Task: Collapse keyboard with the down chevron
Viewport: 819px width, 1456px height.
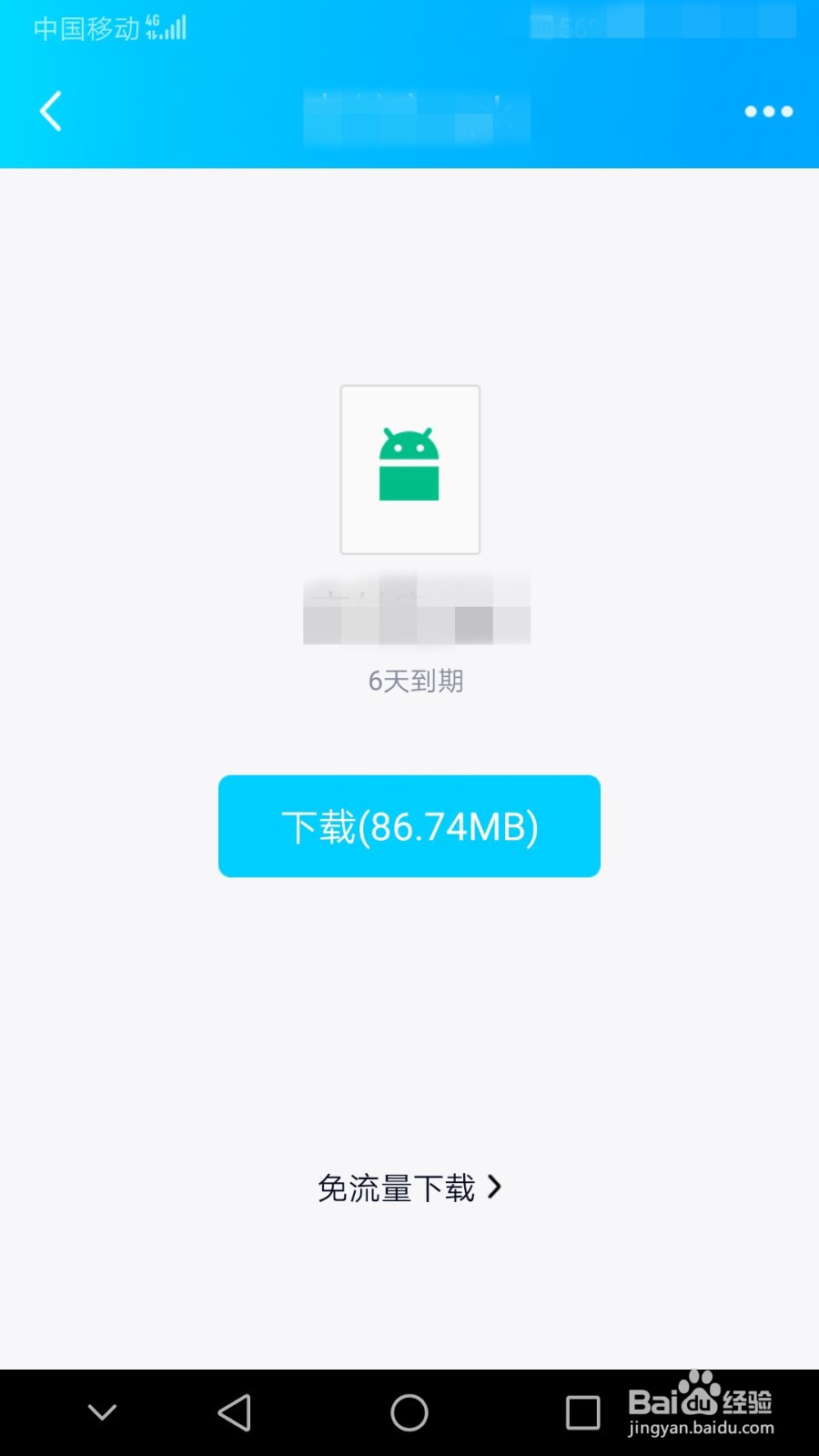Action: (100, 1413)
